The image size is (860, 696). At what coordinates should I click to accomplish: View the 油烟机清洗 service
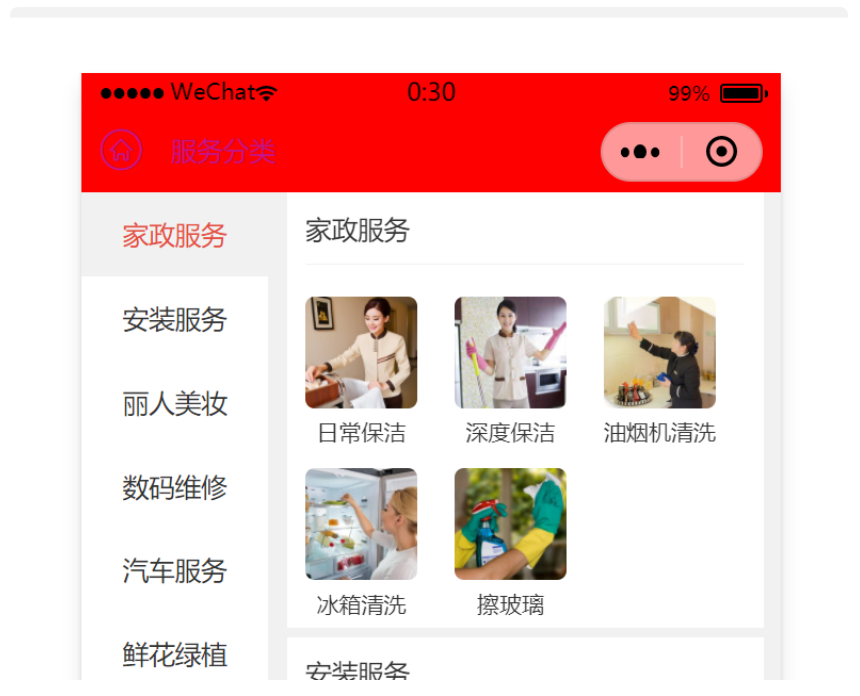[659, 353]
